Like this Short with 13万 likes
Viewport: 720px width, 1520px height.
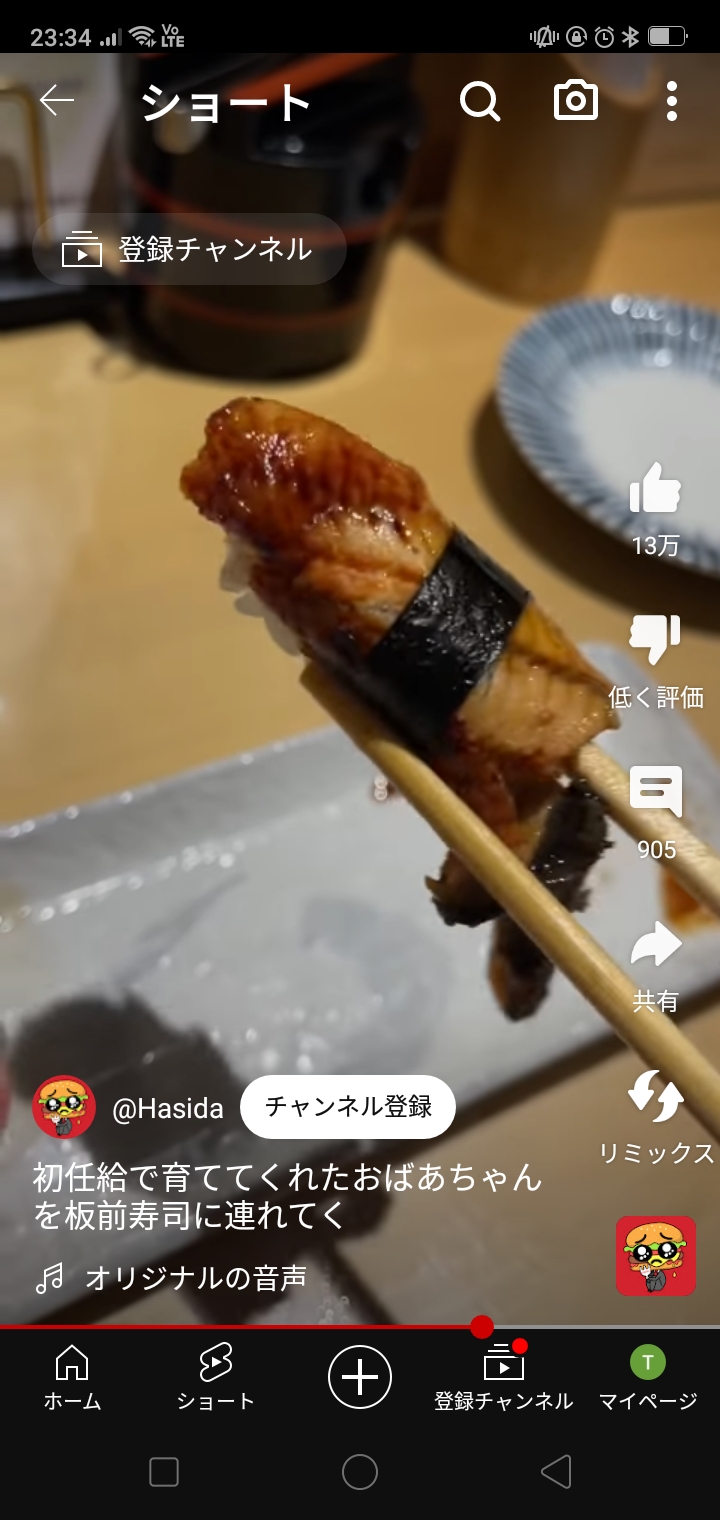coord(655,492)
